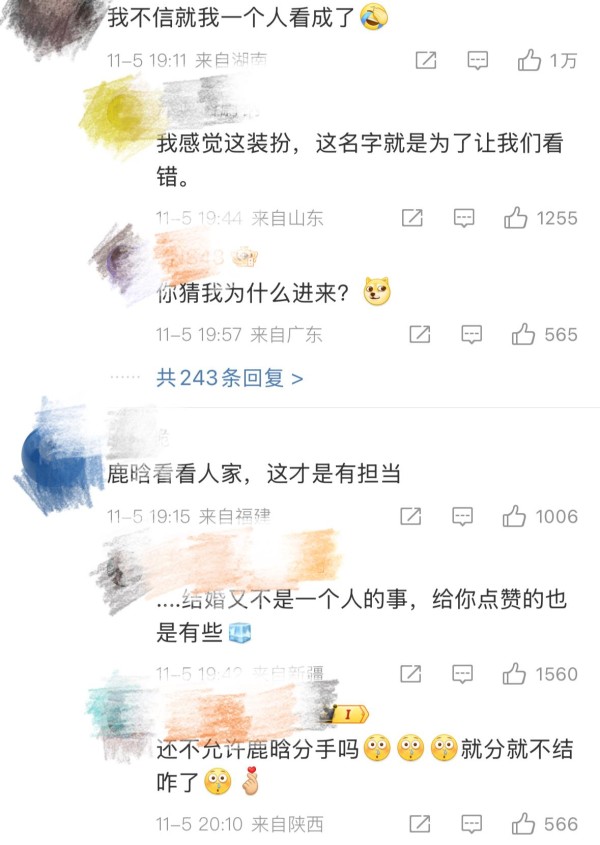Like the comment with 1006 likes
This screenshot has width=600, height=845.
click(515, 516)
